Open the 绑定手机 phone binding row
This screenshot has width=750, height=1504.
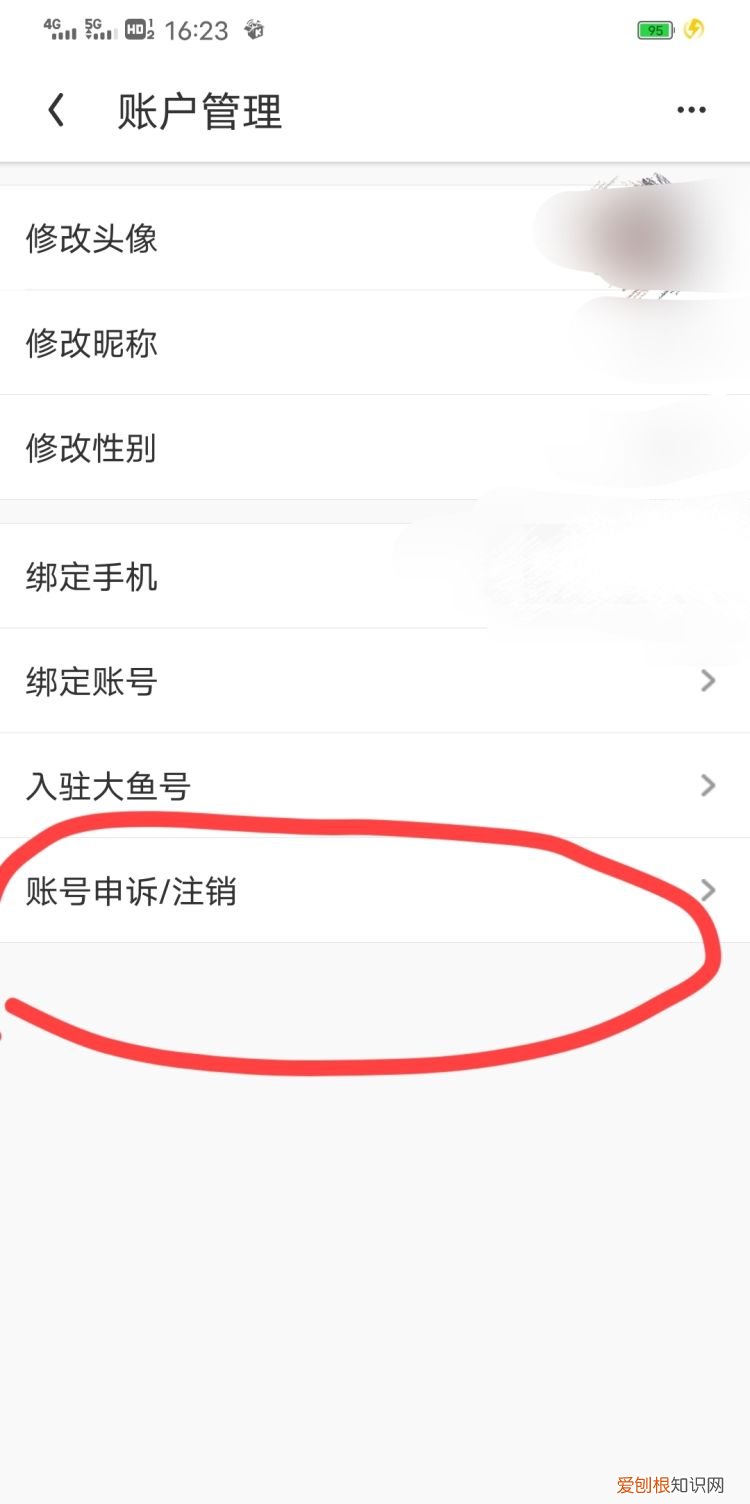[x=90, y=578]
